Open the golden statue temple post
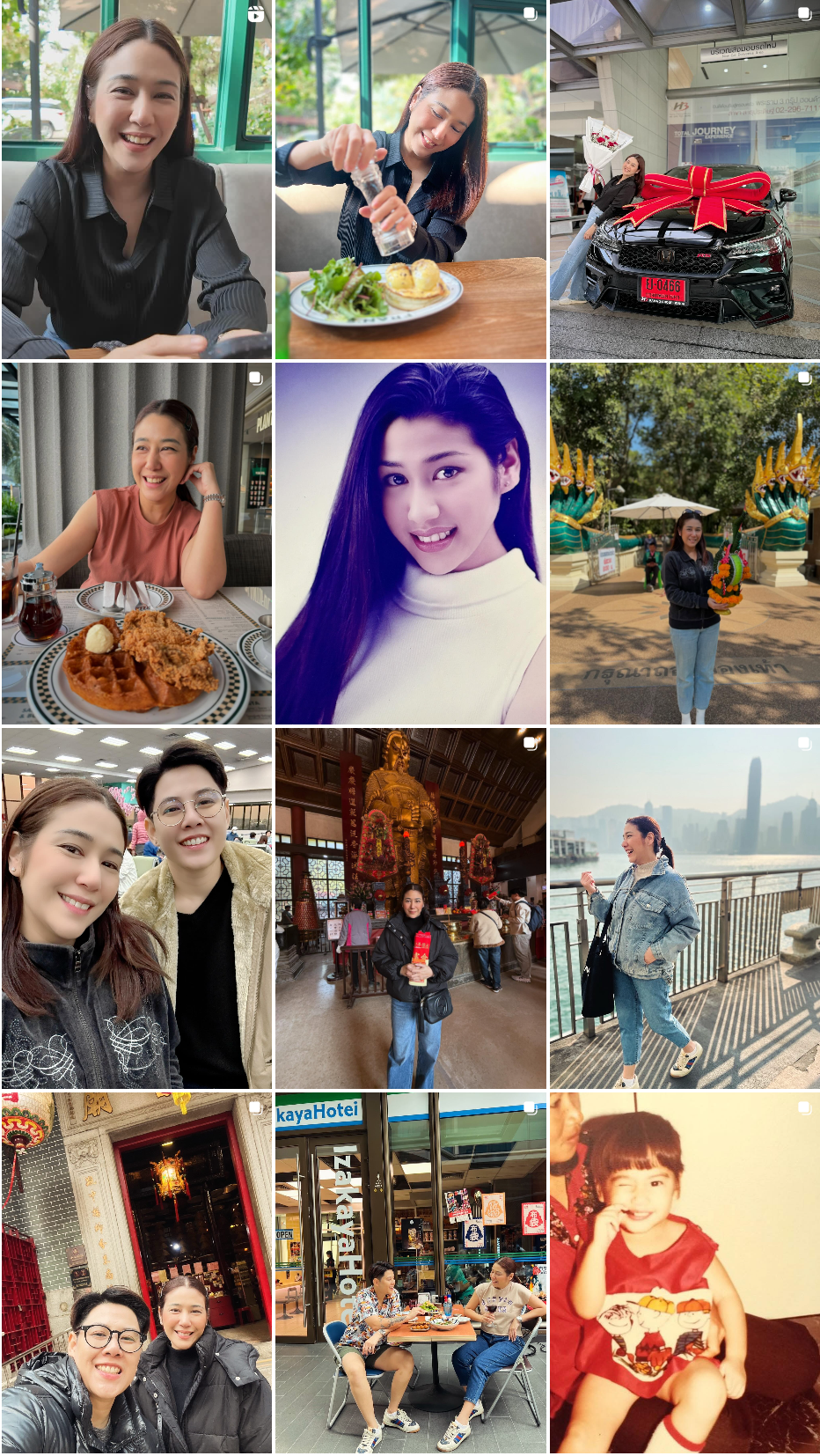This screenshot has height=1456, width=820. [x=410, y=908]
